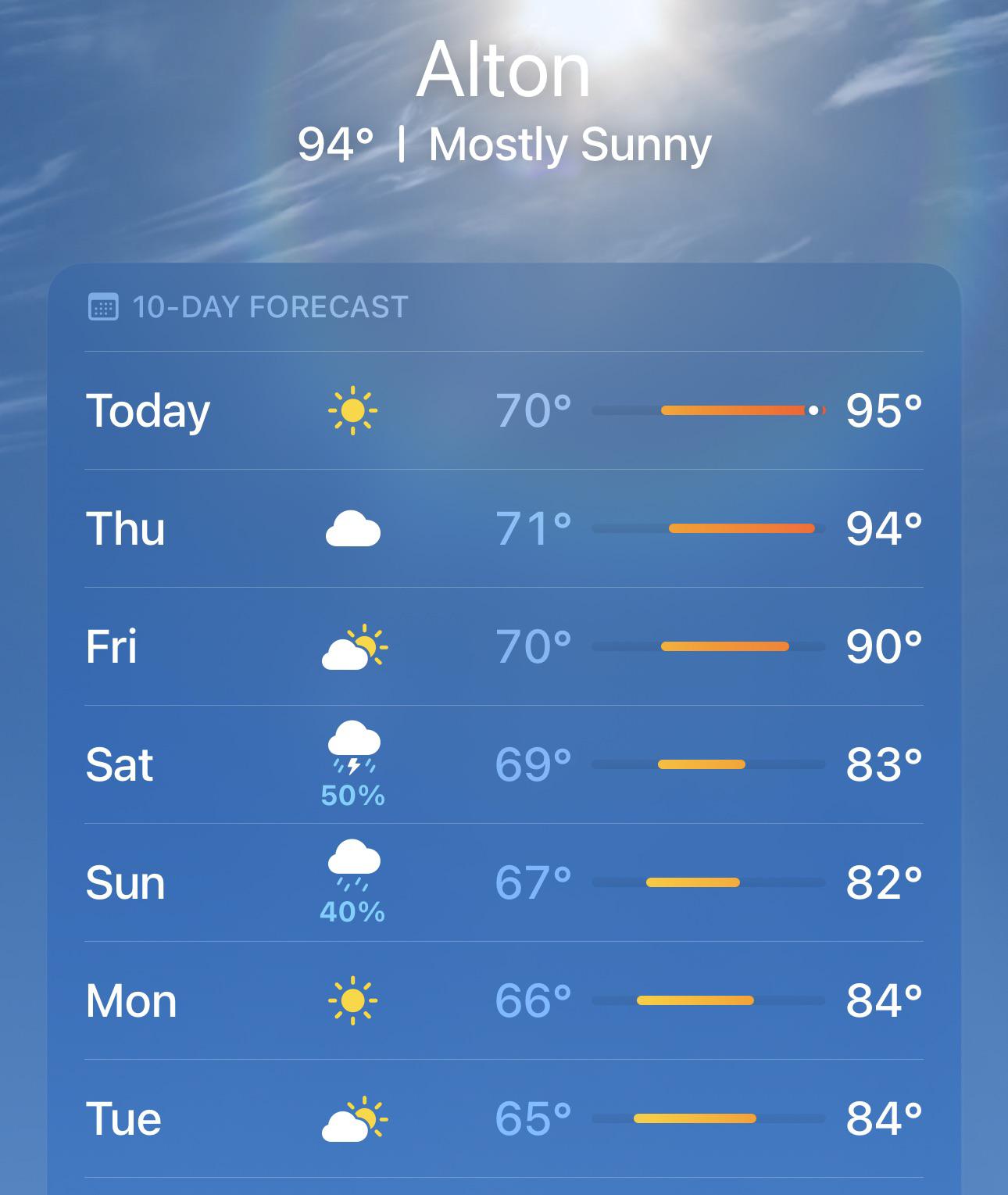The width and height of the screenshot is (1008, 1195).
Task: Tap Today's temperature range bar
Action: point(707,410)
